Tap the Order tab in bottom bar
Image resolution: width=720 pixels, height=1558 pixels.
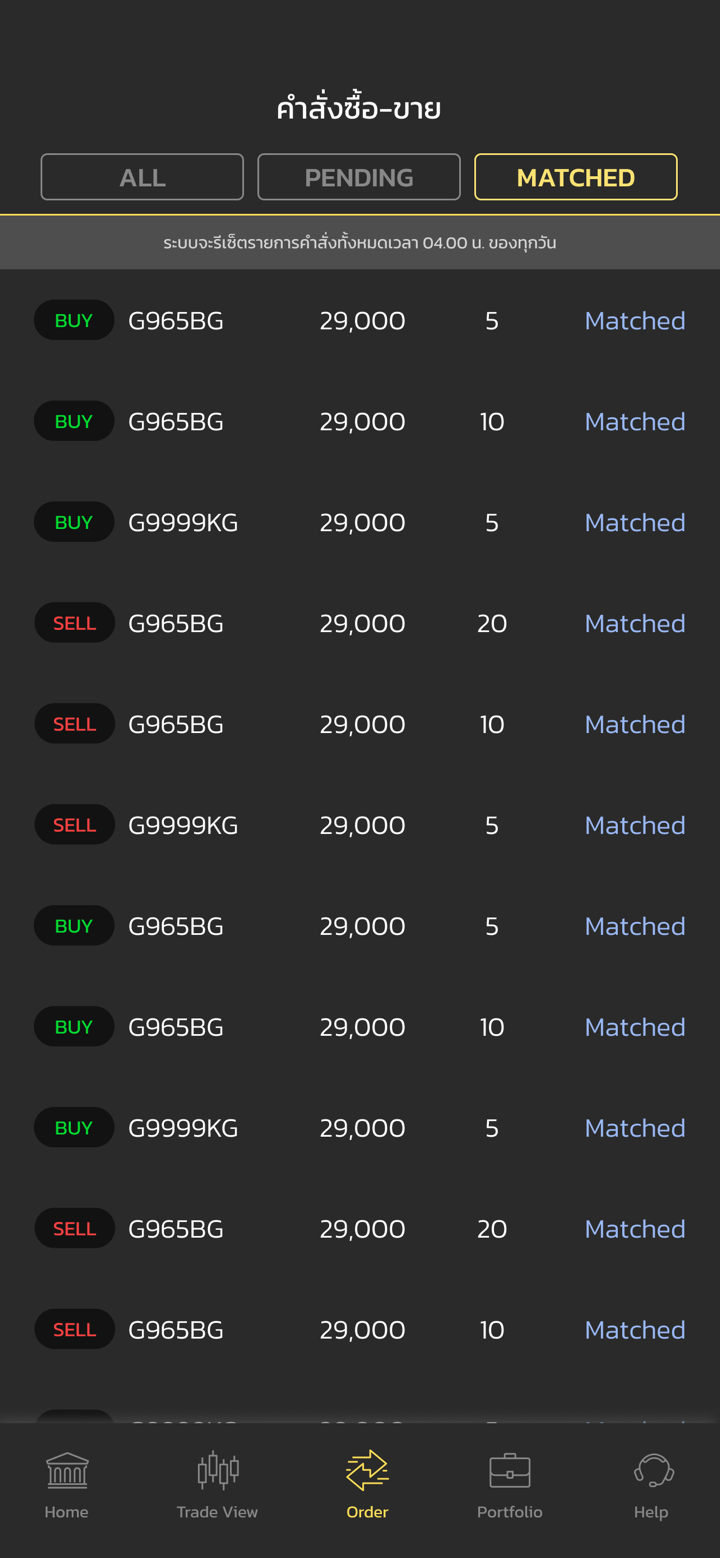coord(367,1485)
